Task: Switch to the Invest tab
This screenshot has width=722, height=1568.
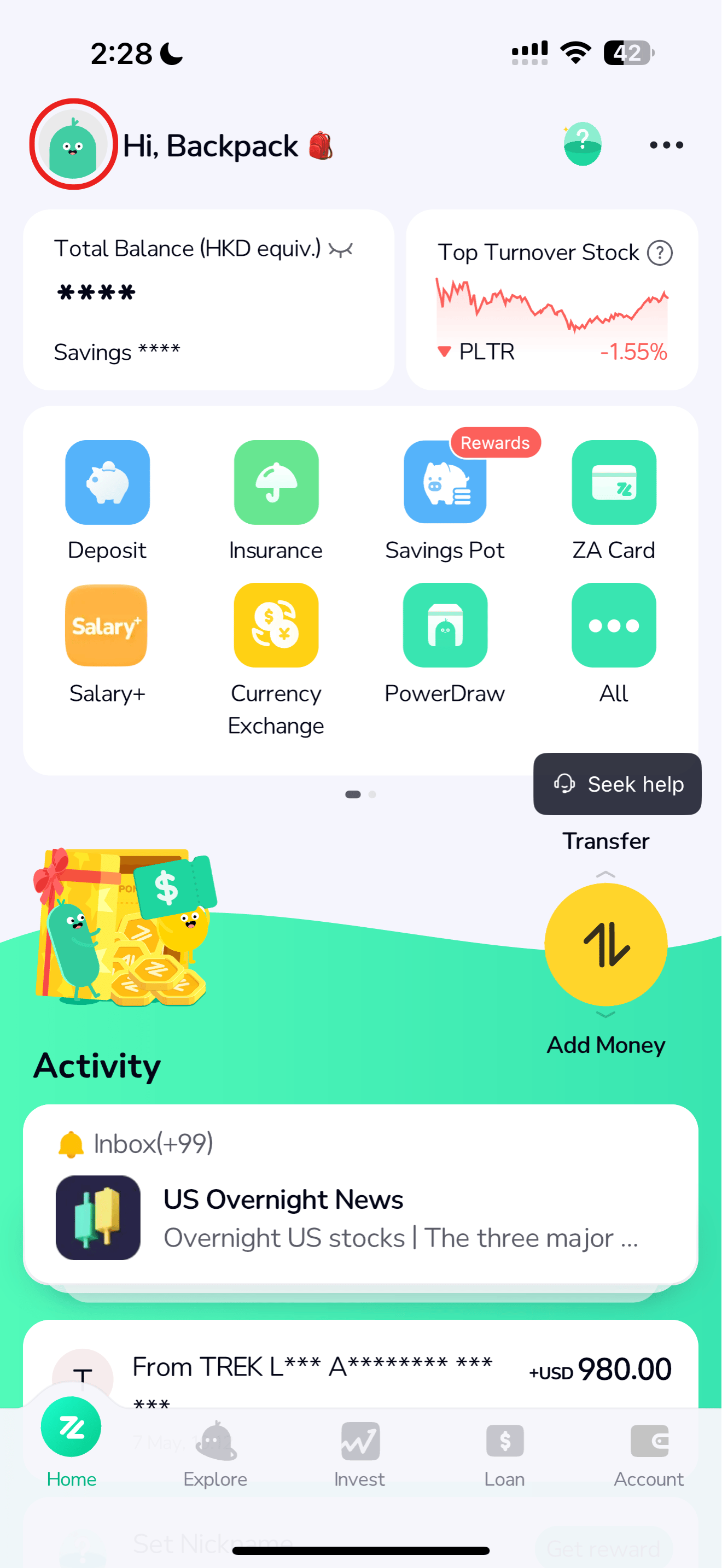Action: 360,1455
